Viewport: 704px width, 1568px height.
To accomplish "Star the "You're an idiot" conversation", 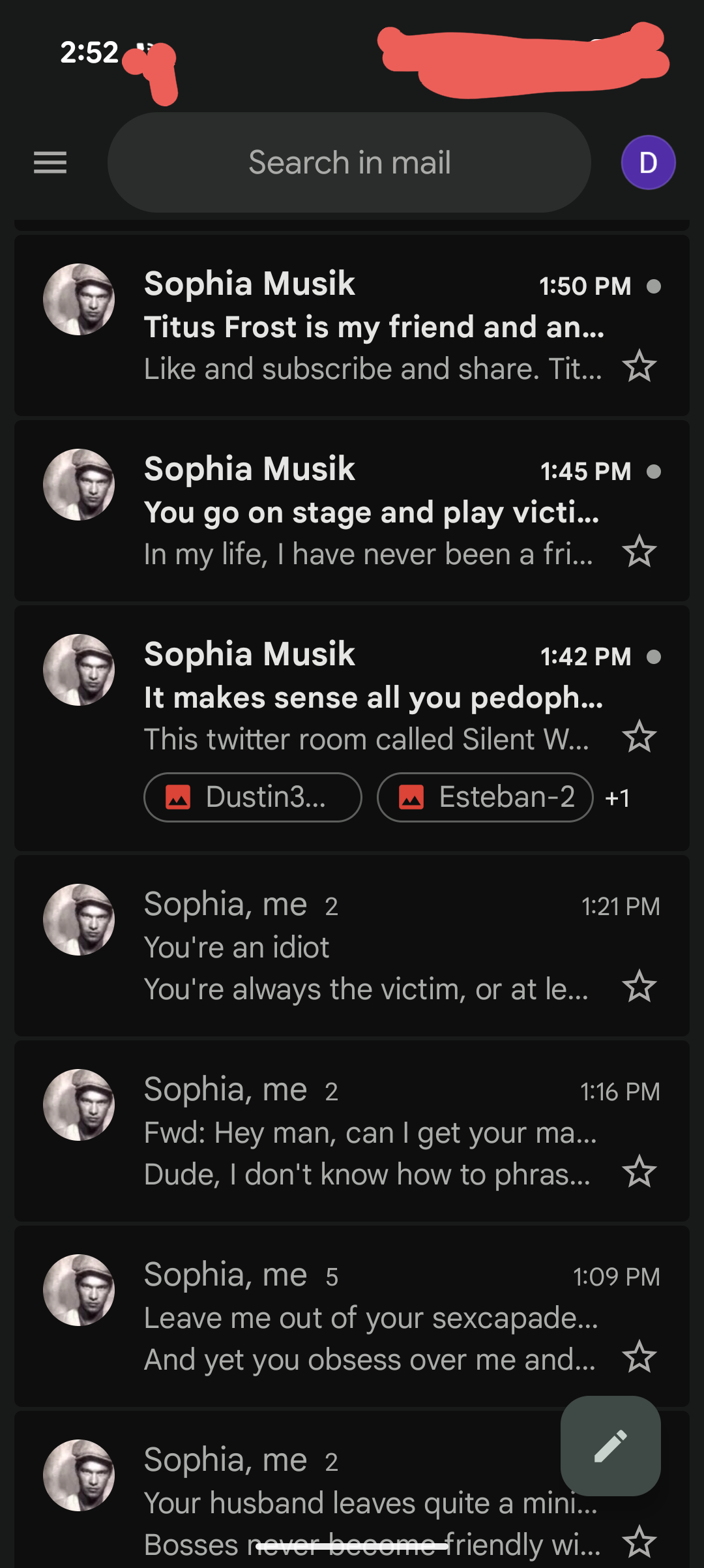I will coord(639,987).
